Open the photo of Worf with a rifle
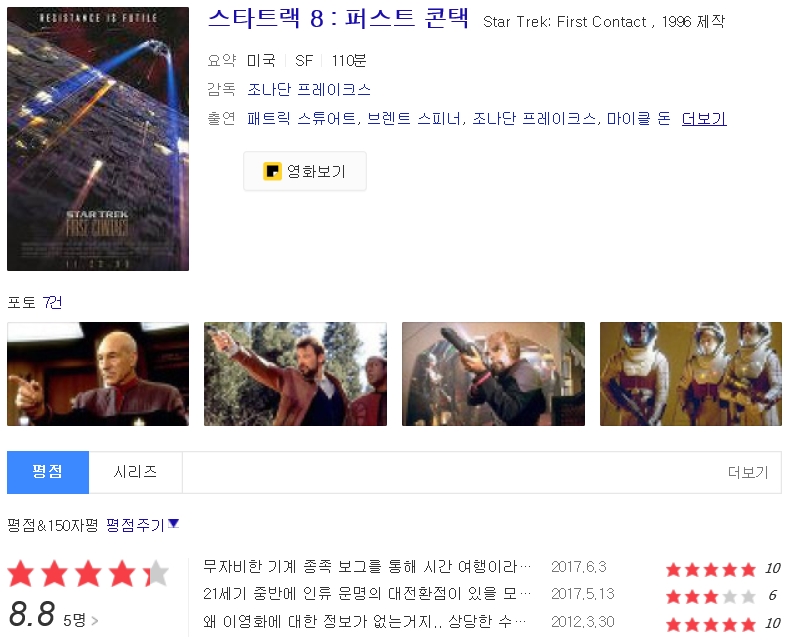Viewport: 789px width, 641px height. tap(493, 374)
